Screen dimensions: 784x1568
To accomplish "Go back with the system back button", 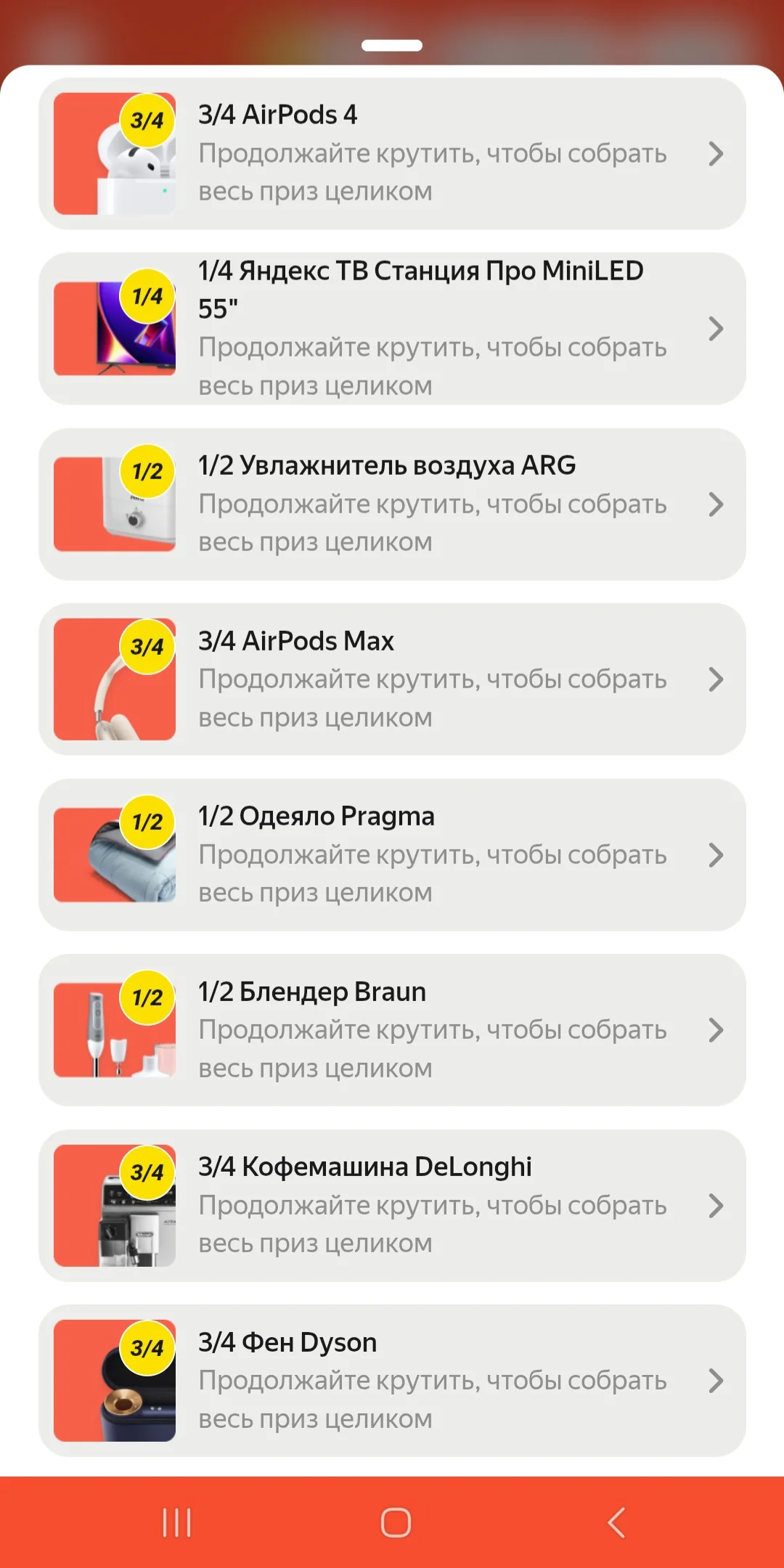I will coord(616,1522).
